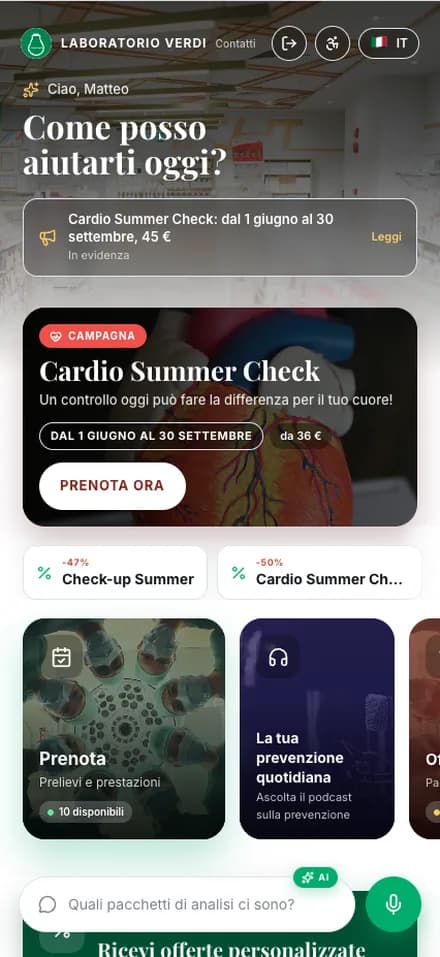Open La tua prevenzione quotidiana podcast card

coord(317,729)
